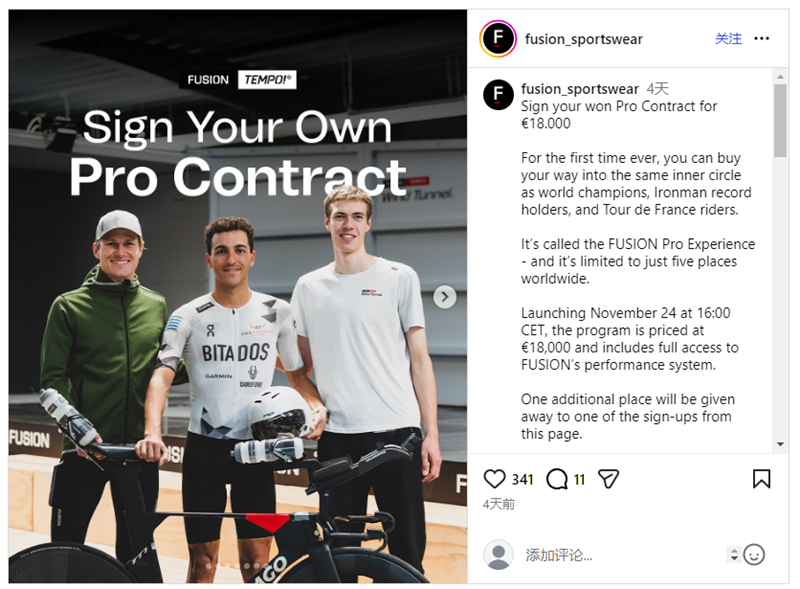Screen dimensions: 800x589
Task: Open fusion_sportswear from the caption username
Action: pyautogui.click(x=580, y=89)
